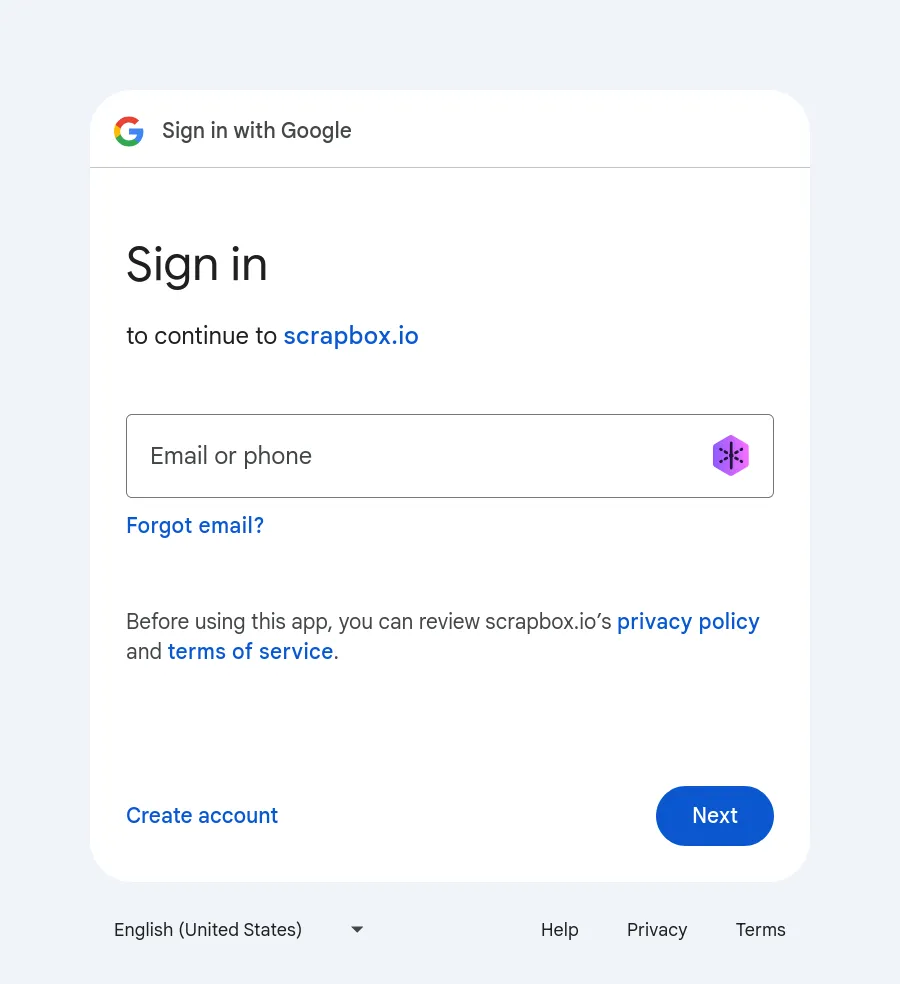The width and height of the screenshot is (900, 984).
Task: Open the Privacy footer link
Action: coord(657,929)
